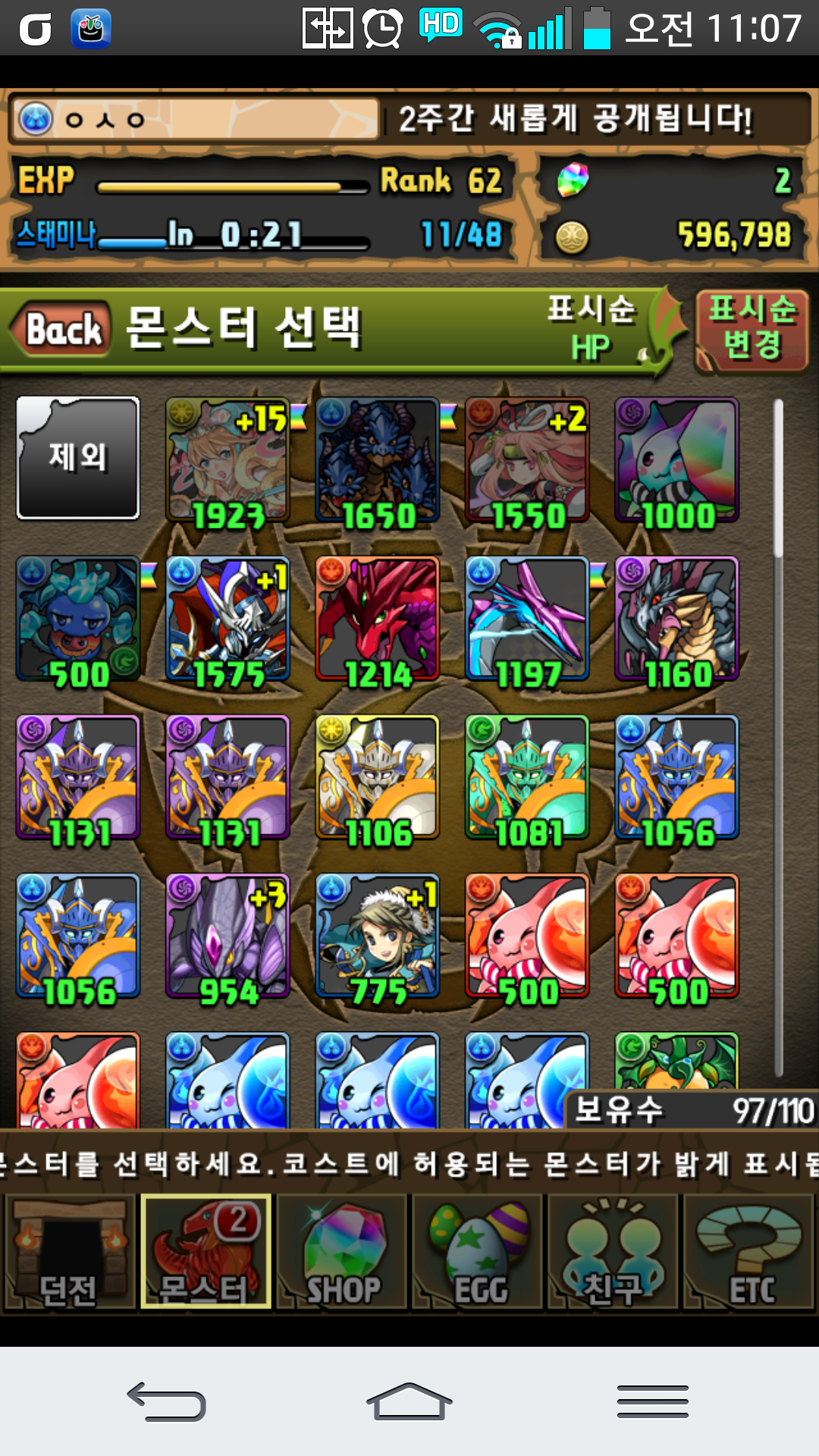Switch to the SHOP tab
The image size is (819, 1456).
[x=343, y=1251]
